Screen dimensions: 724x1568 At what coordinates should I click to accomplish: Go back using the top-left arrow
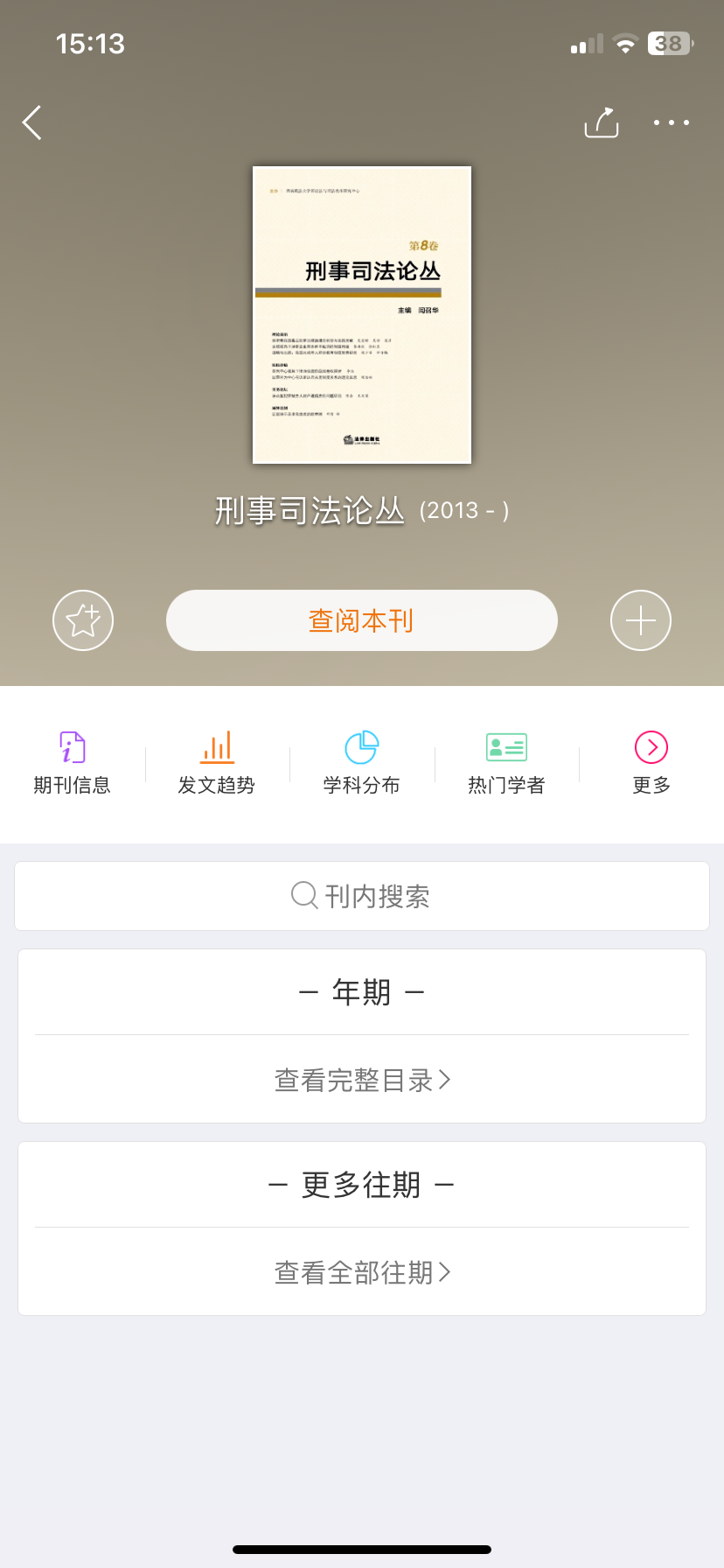coord(32,122)
